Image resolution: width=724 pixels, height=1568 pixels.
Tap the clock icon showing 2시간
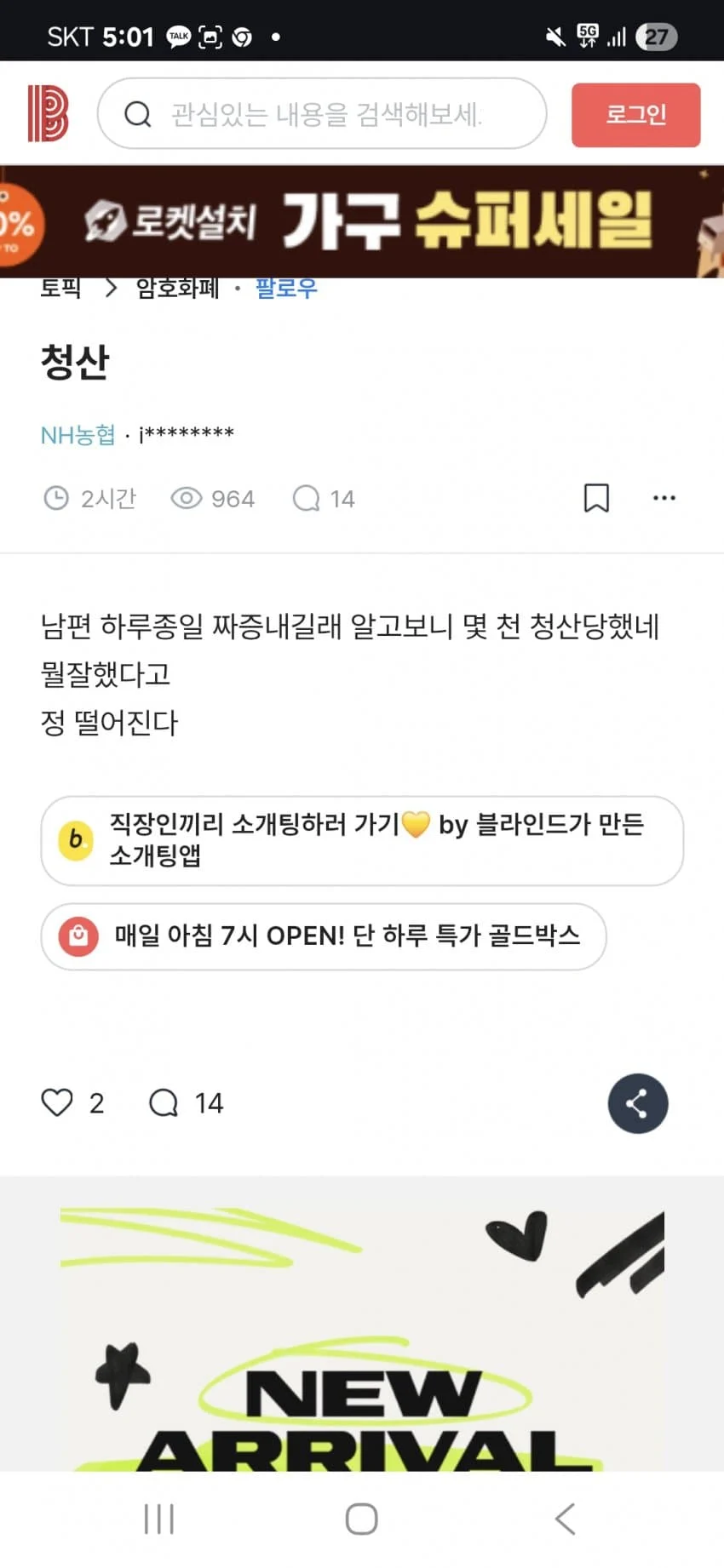(x=57, y=498)
